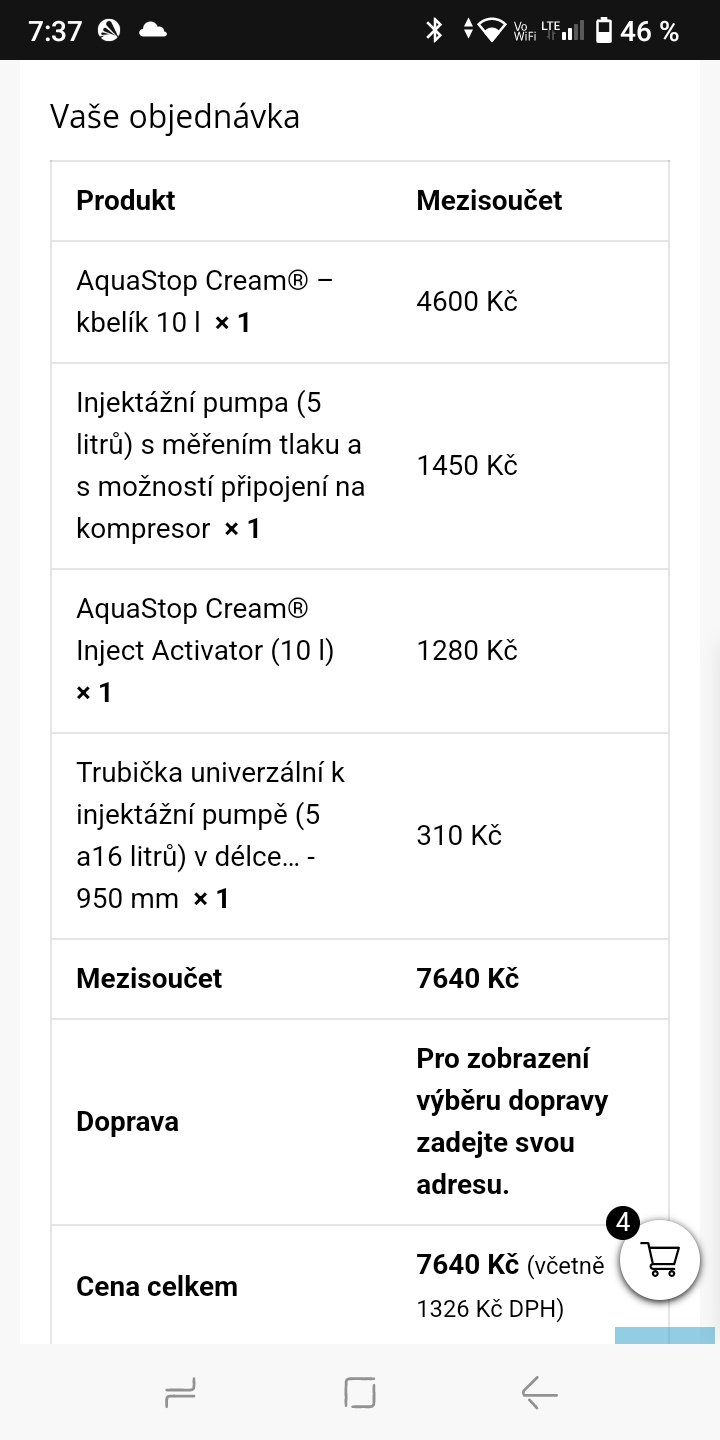Open recent apps from the navigation bar
This screenshot has width=720, height=1440.
click(180, 1392)
